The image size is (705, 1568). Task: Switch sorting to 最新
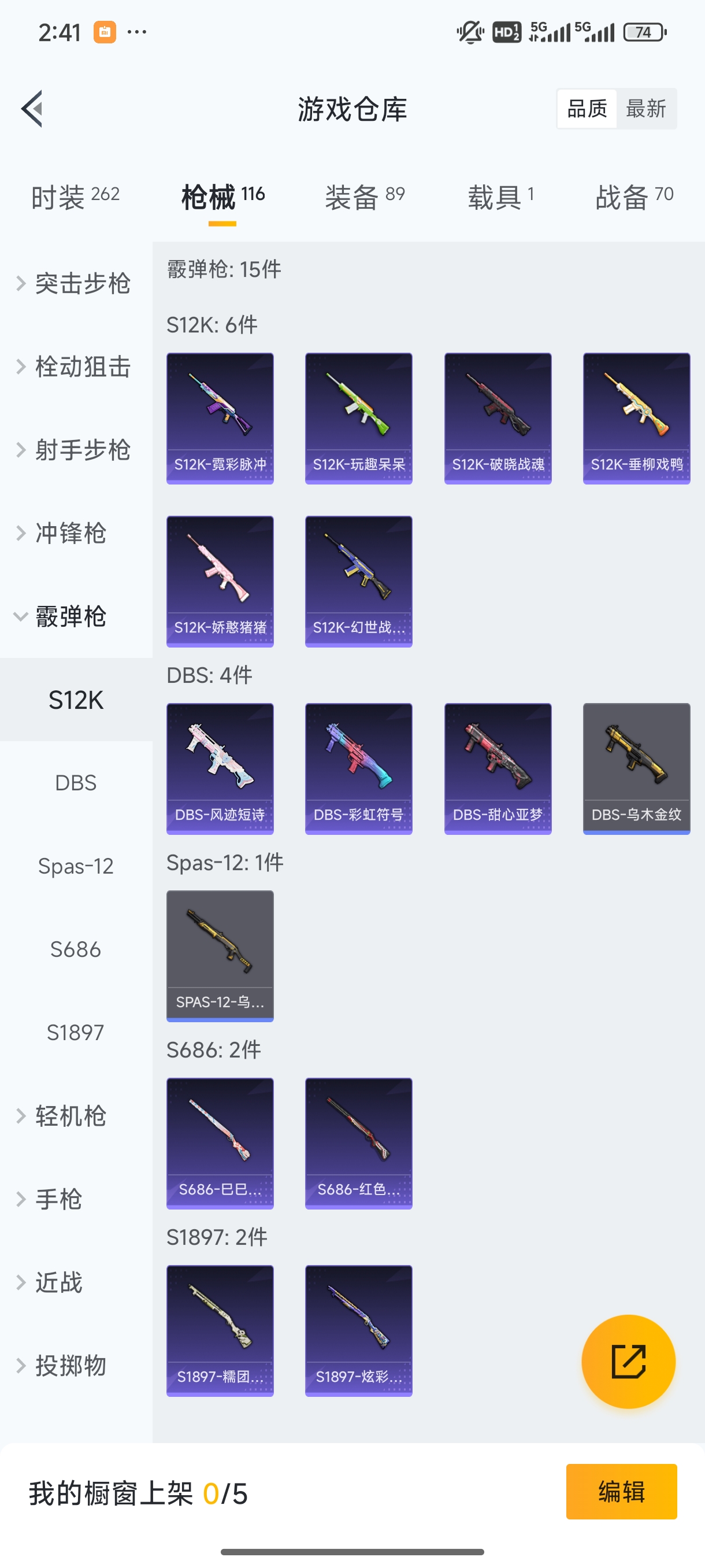coord(647,108)
